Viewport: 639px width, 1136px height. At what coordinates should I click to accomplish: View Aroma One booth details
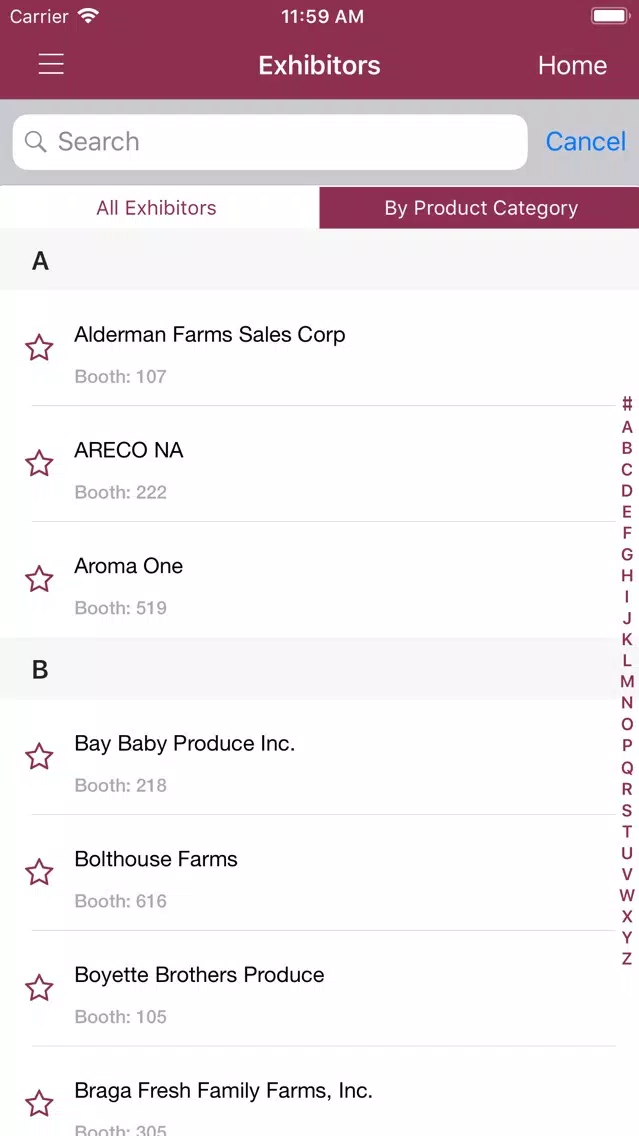click(320, 580)
